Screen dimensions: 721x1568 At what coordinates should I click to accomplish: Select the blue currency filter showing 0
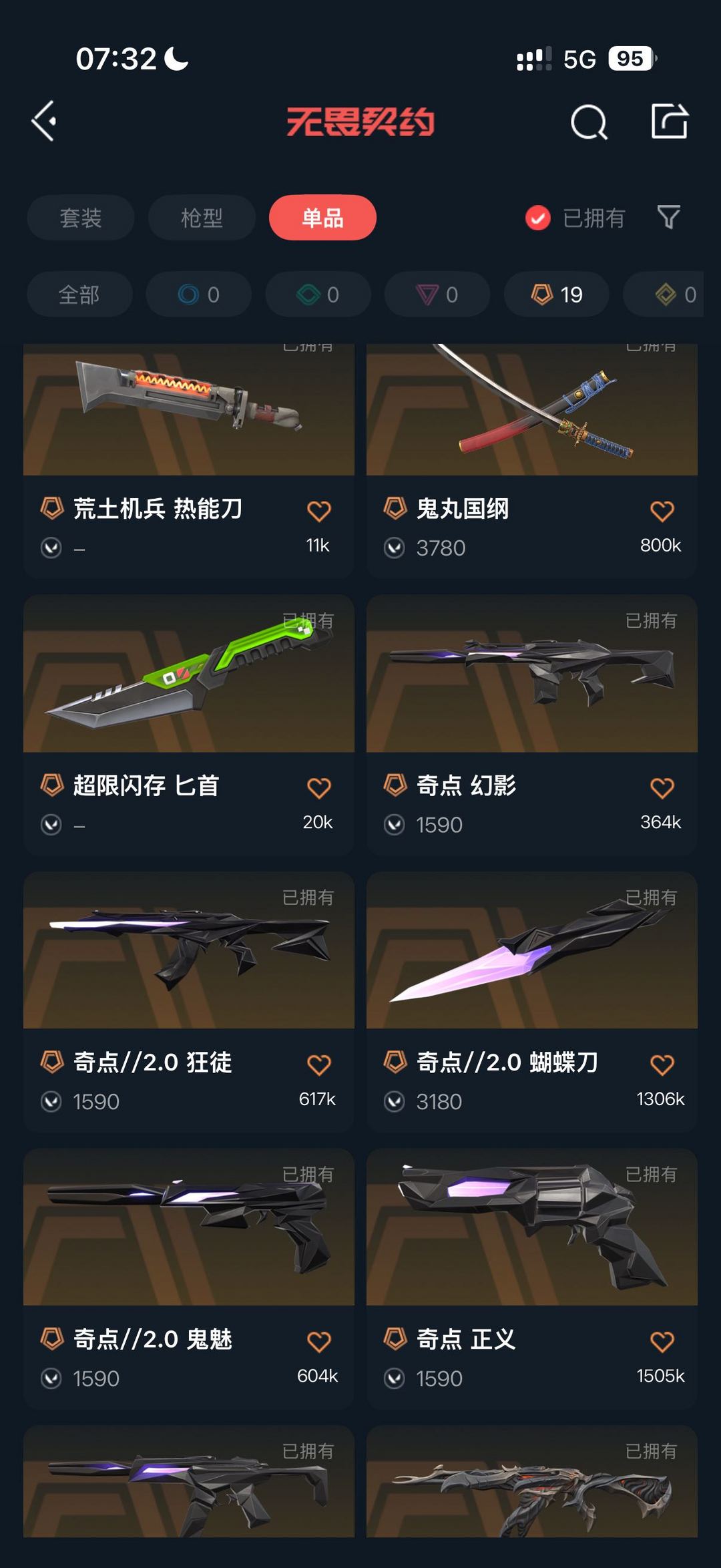(x=198, y=294)
